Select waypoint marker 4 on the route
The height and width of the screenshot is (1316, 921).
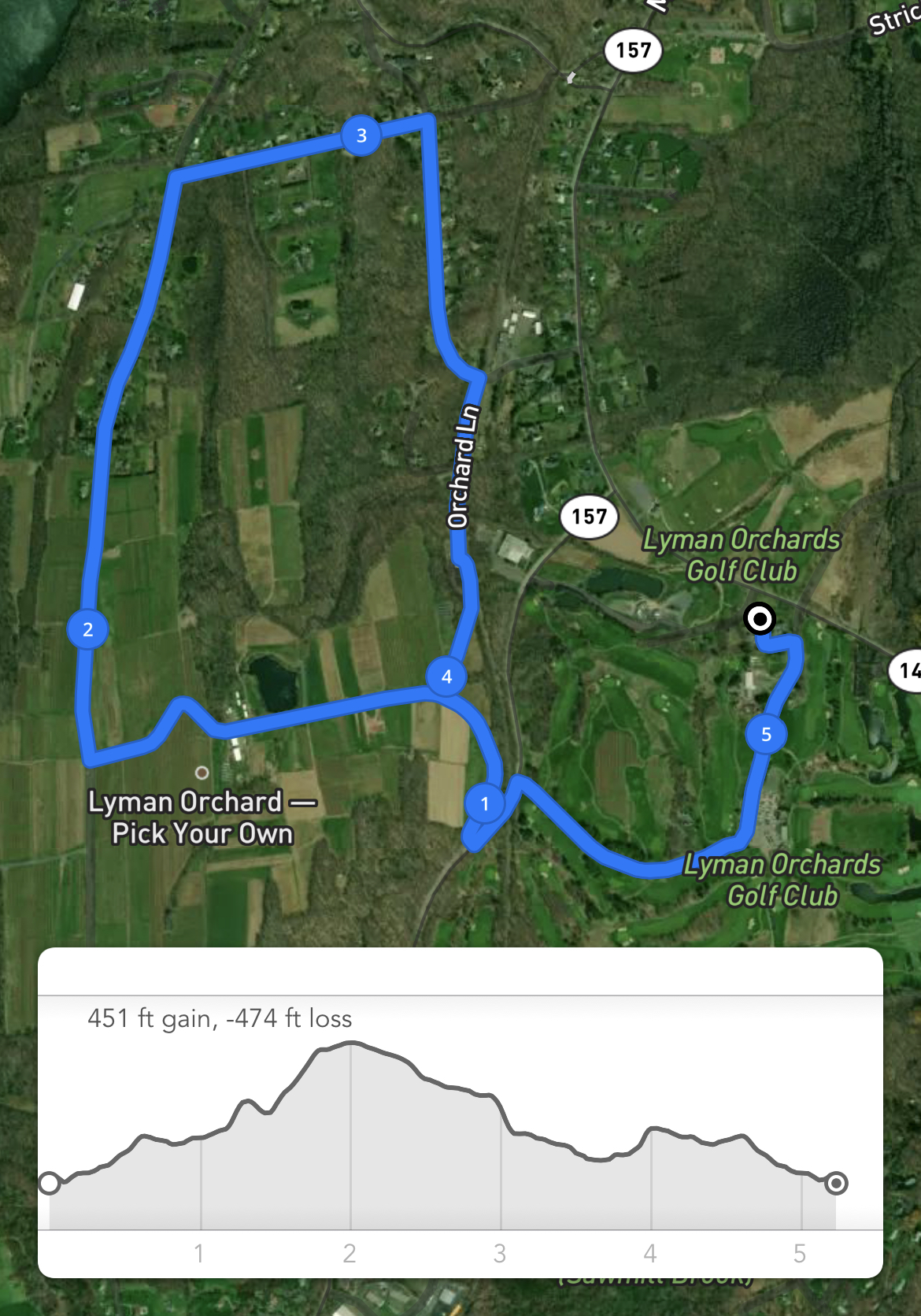point(446,674)
